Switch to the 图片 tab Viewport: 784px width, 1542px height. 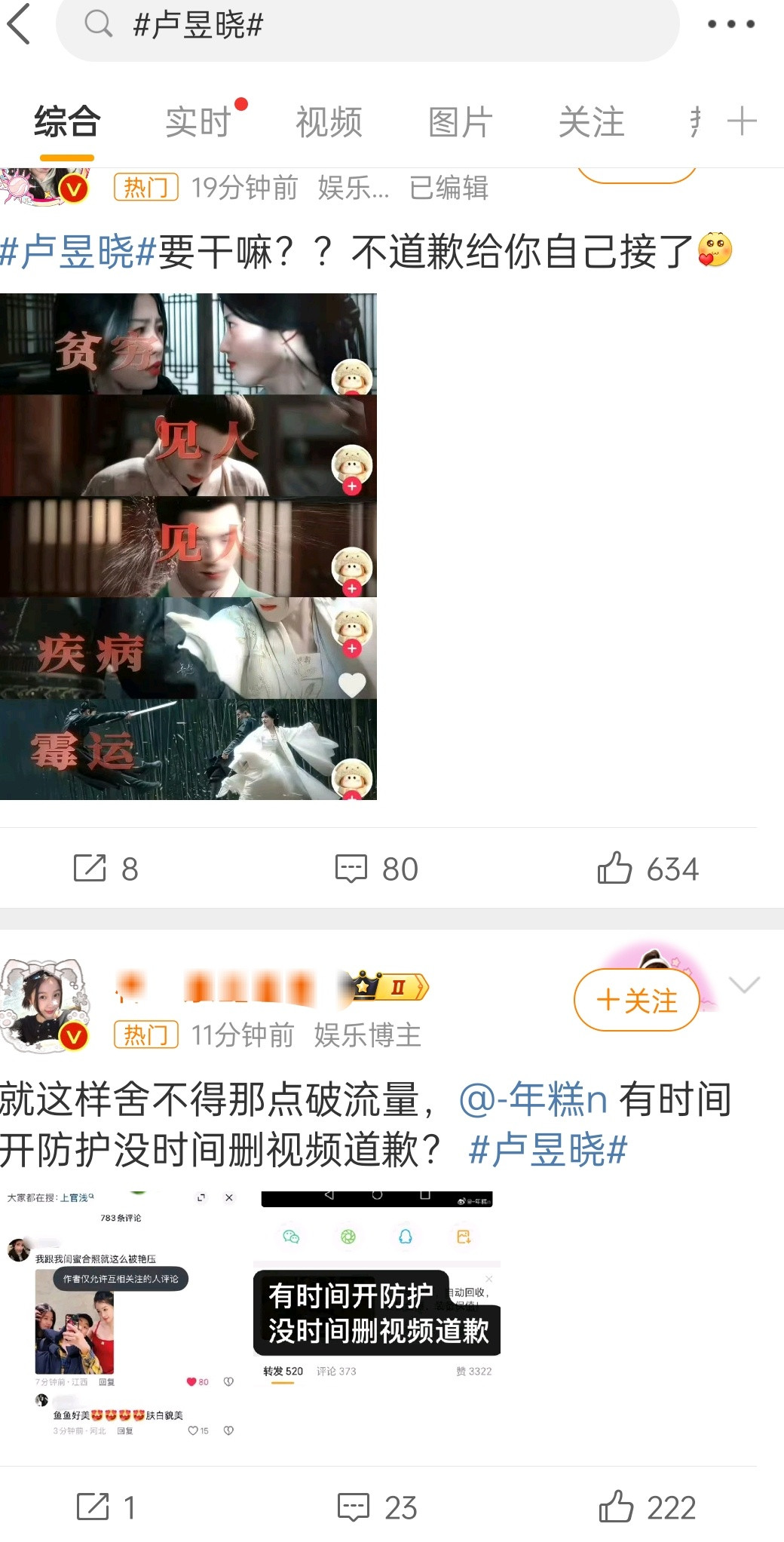[460, 121]
